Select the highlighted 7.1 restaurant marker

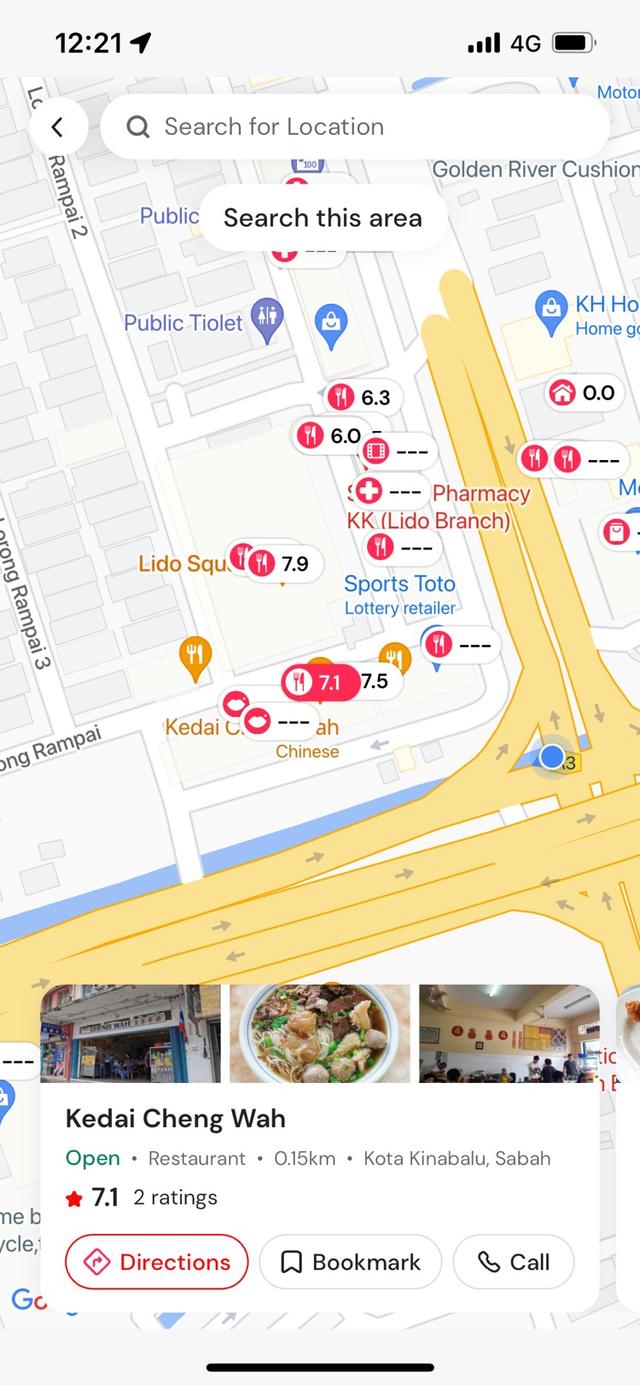319,683
